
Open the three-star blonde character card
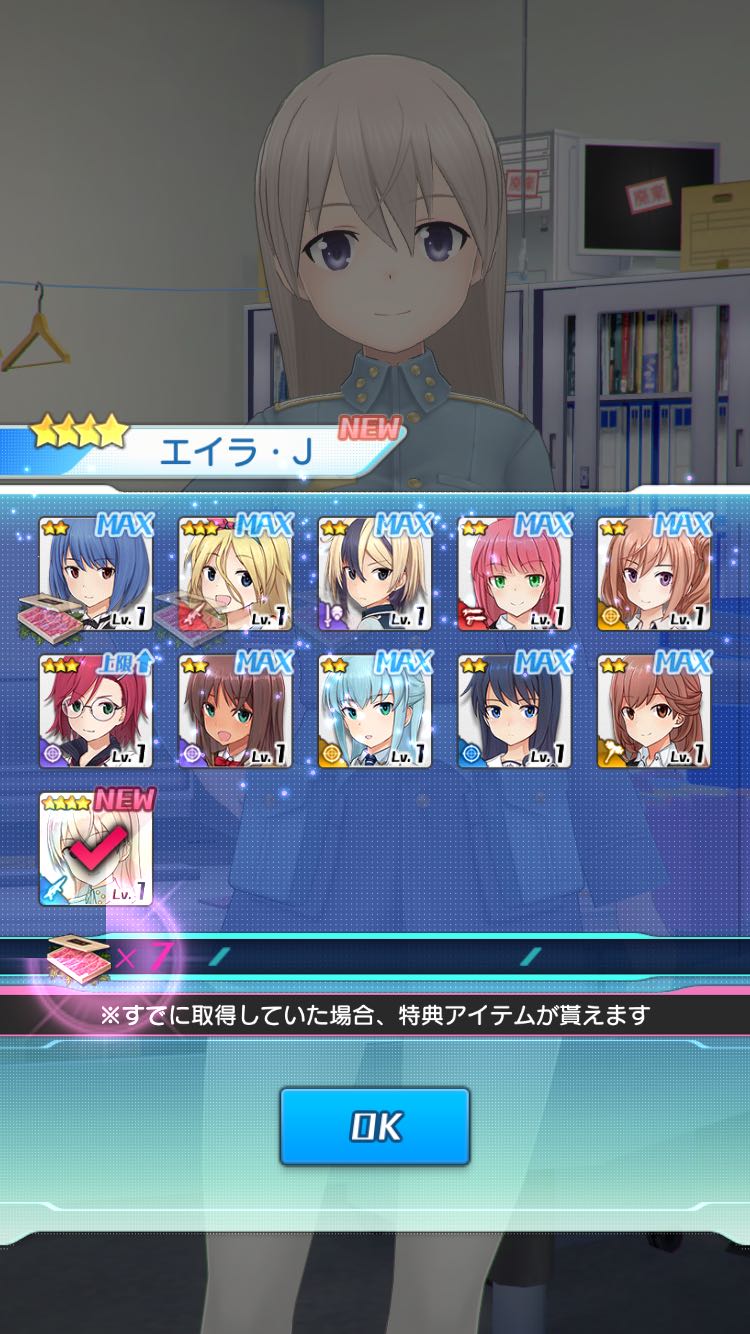pyautogui.click(x=236, y=574)
